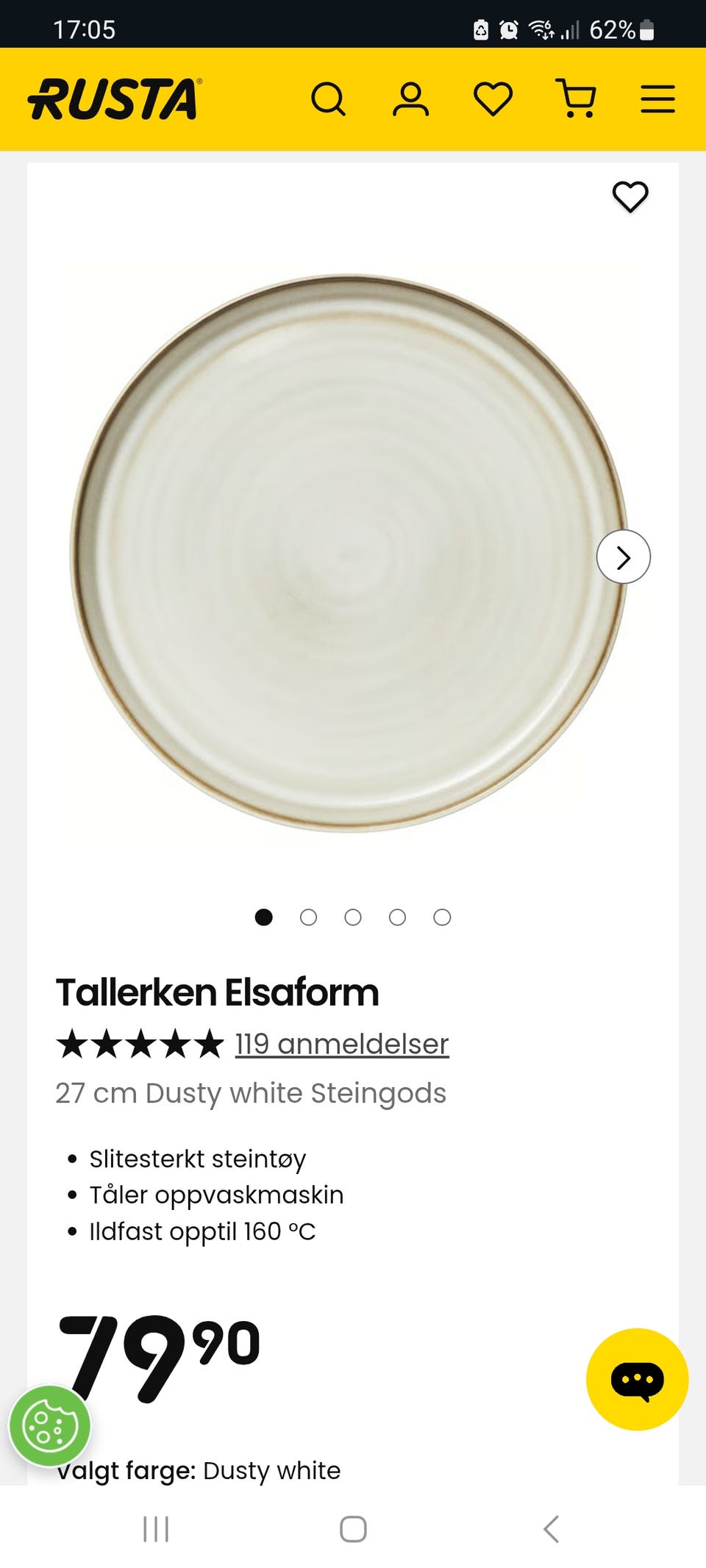Image resolution: width=706 pixels, height=1568 pixels.
Task: Show the next product image
Action: tap(623, 557)
